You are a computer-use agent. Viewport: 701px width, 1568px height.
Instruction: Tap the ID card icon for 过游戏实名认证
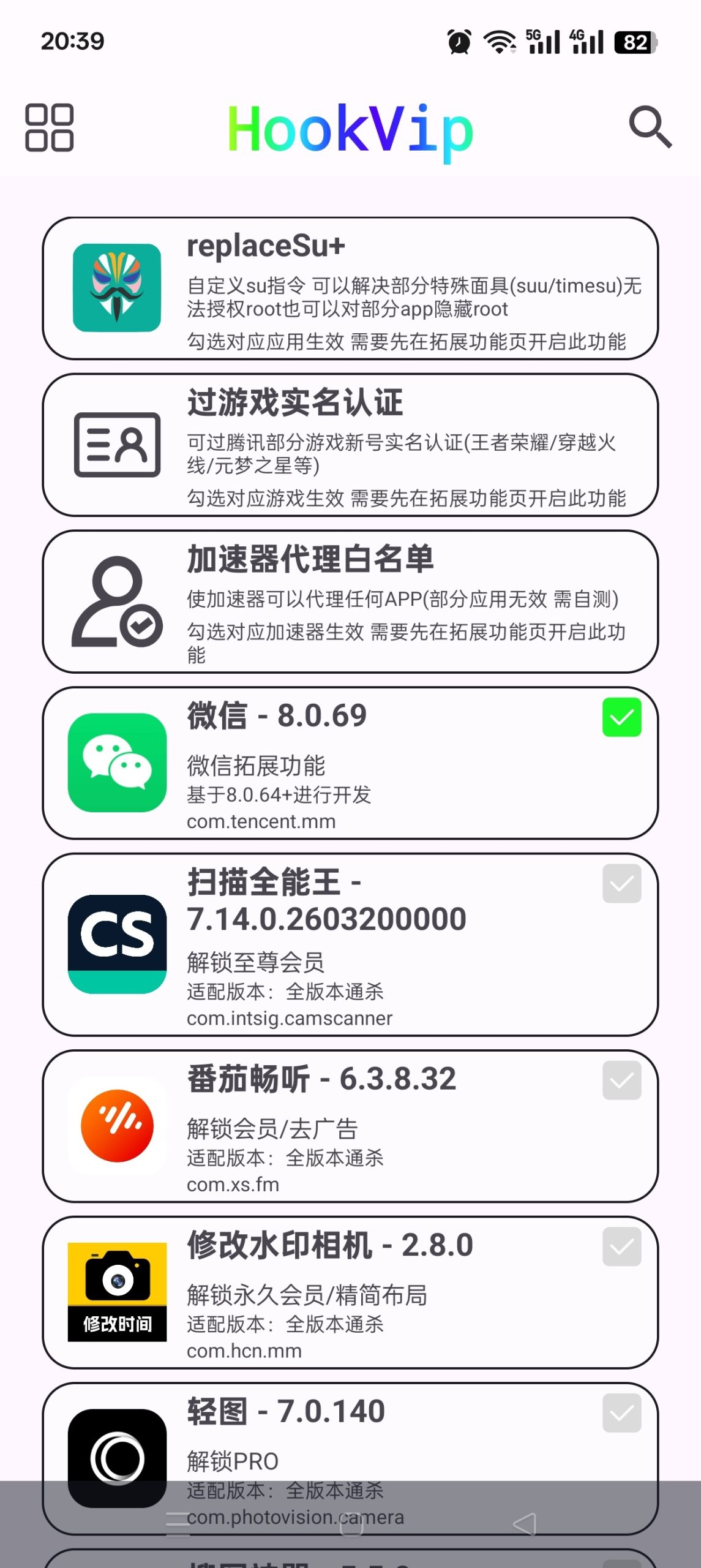118,447
